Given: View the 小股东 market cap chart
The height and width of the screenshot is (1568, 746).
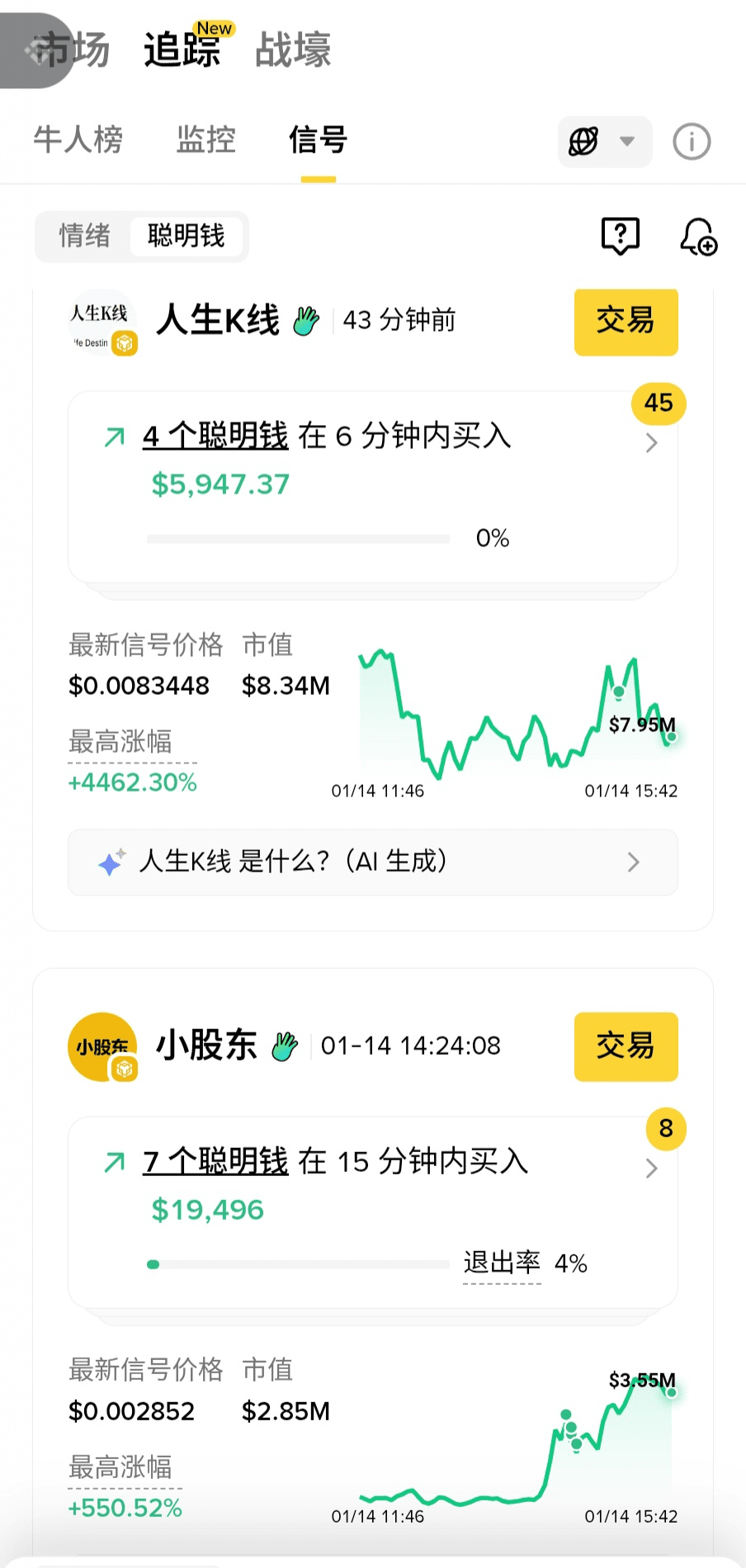Looking at the screenshot, I should point(516,1442).
